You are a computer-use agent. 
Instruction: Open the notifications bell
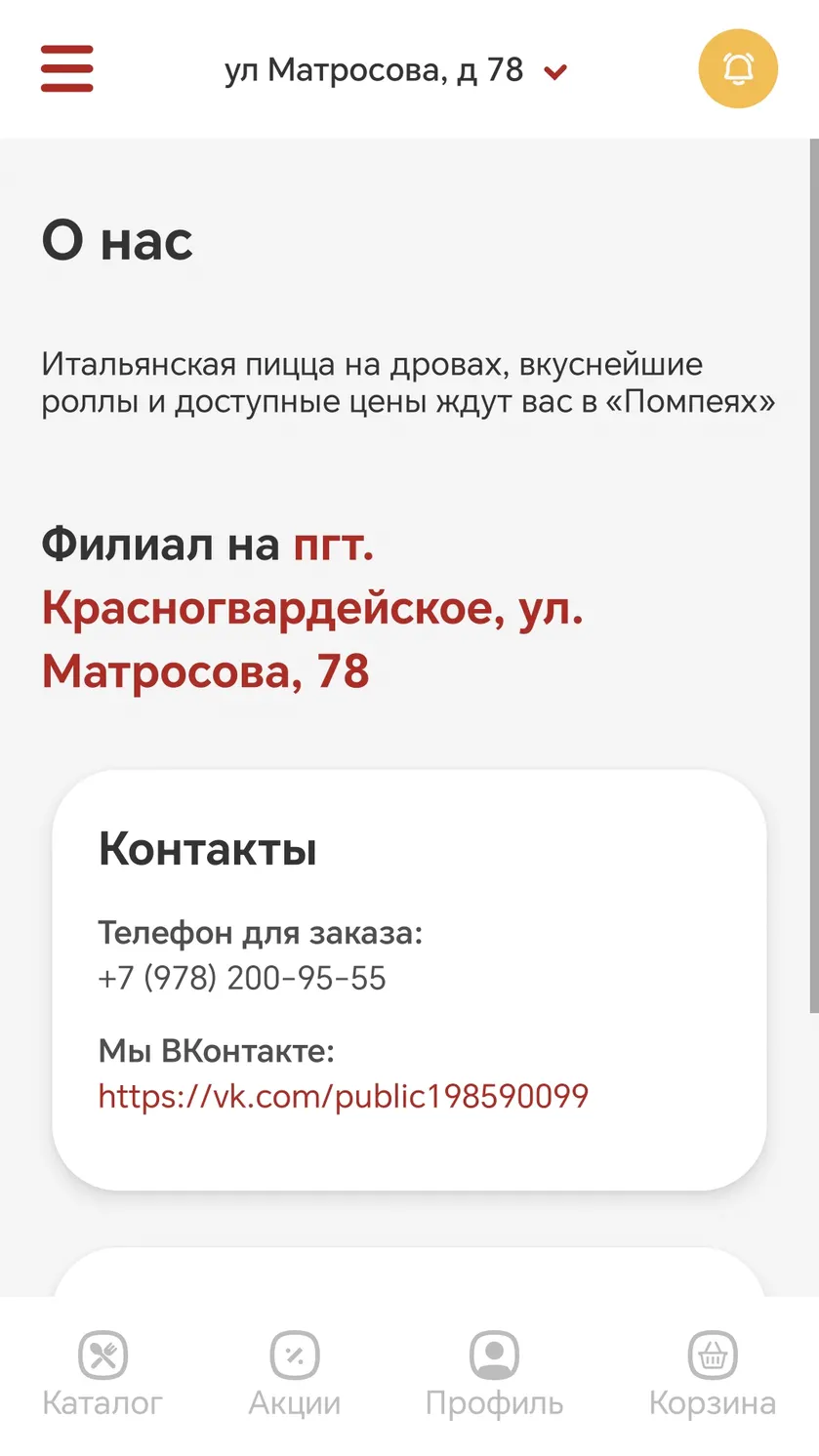click(738, 69)
